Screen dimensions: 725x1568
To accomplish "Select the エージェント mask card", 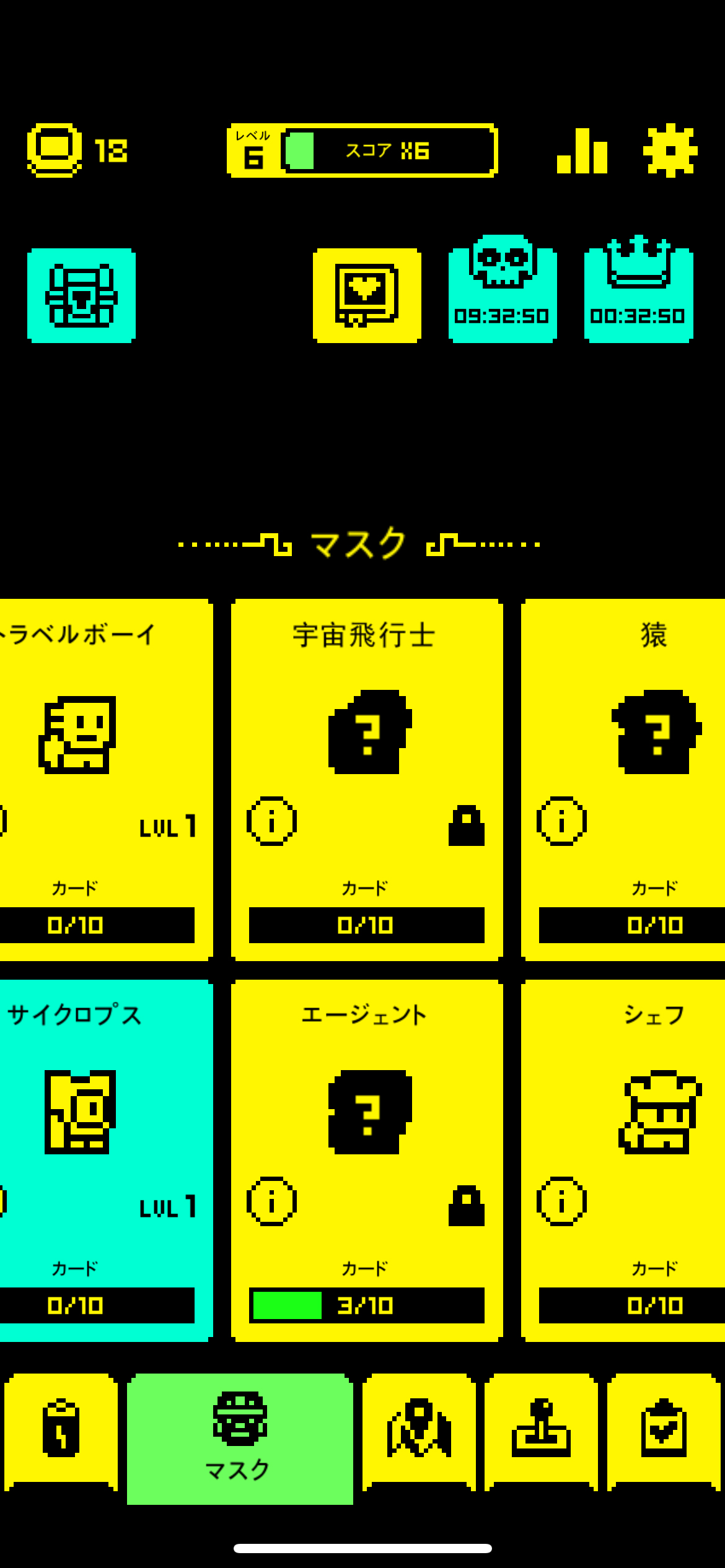I will click(x=367, y=1115).
